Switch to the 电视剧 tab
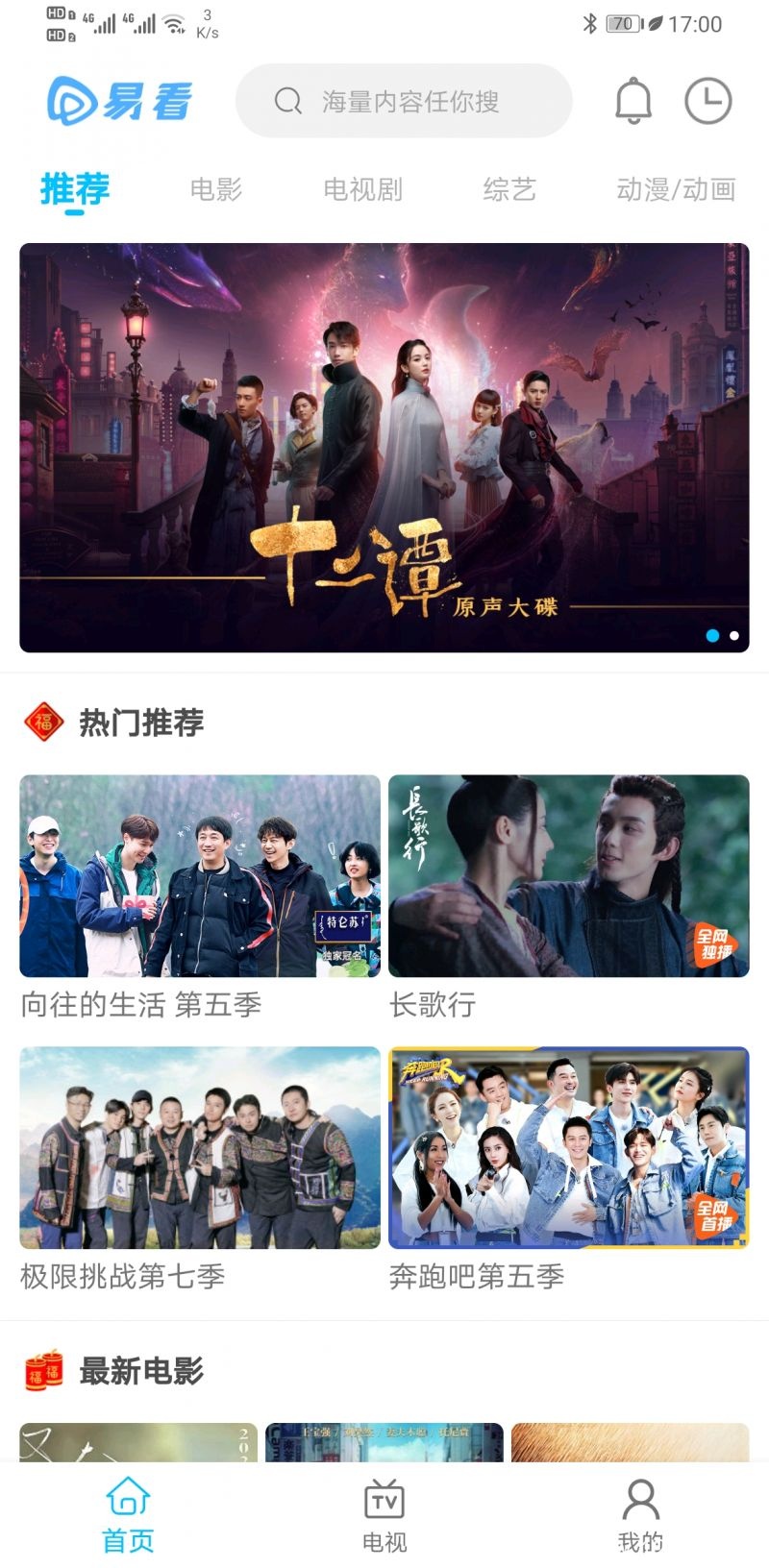The height and width of the screenshot is (1568, 769). [362, 189]
